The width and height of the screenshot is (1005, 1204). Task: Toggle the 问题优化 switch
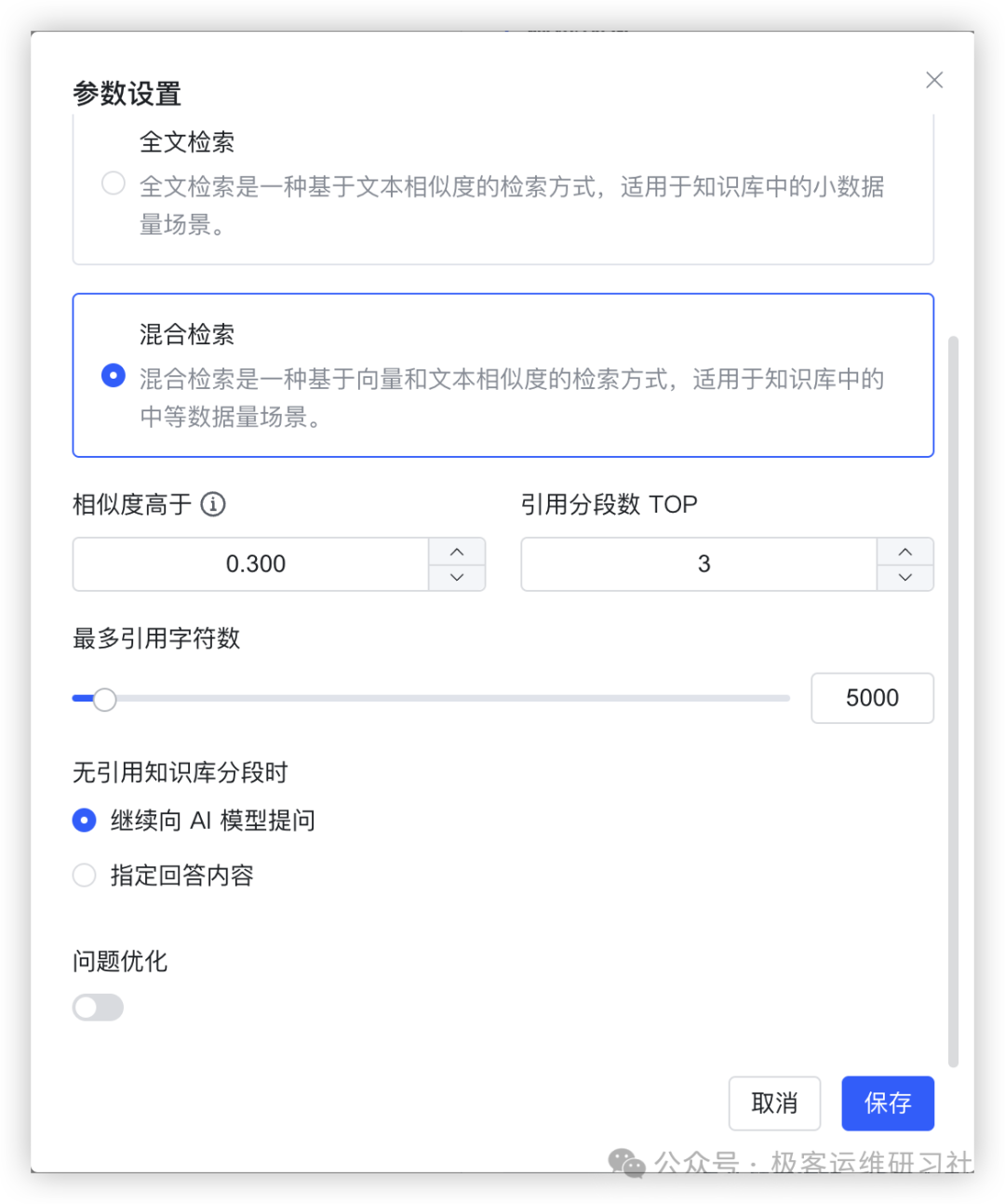[x=99, y=1008]
